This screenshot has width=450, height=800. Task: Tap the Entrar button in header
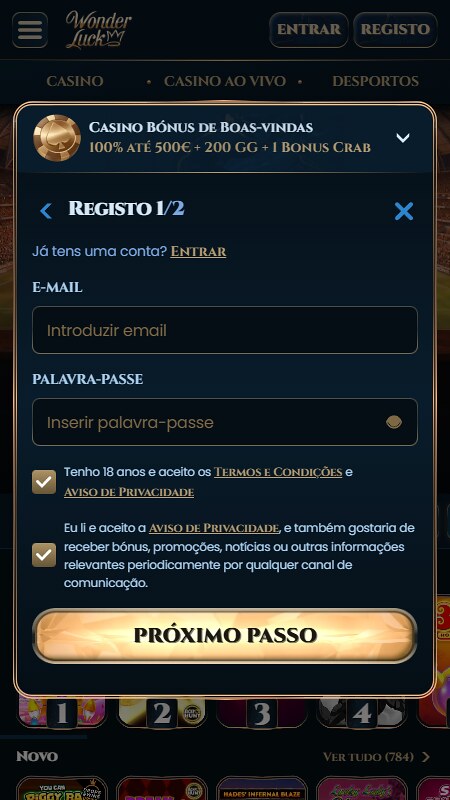point(309,30)
